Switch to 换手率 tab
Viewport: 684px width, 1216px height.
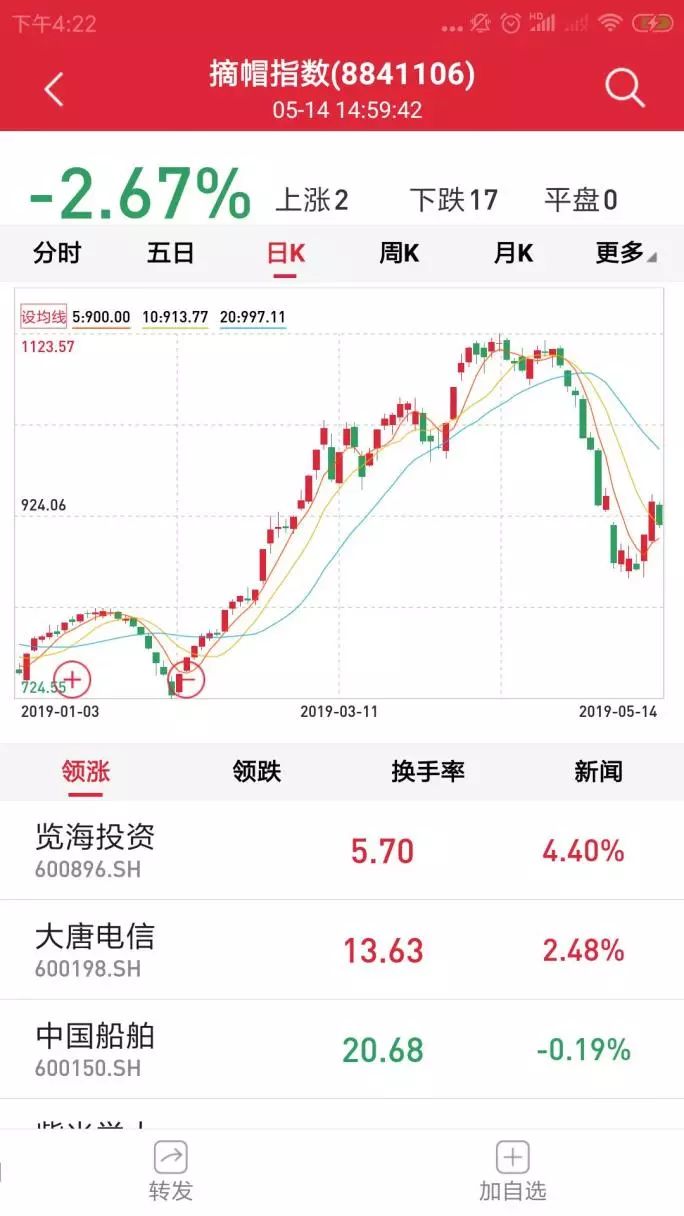[428, 771]
